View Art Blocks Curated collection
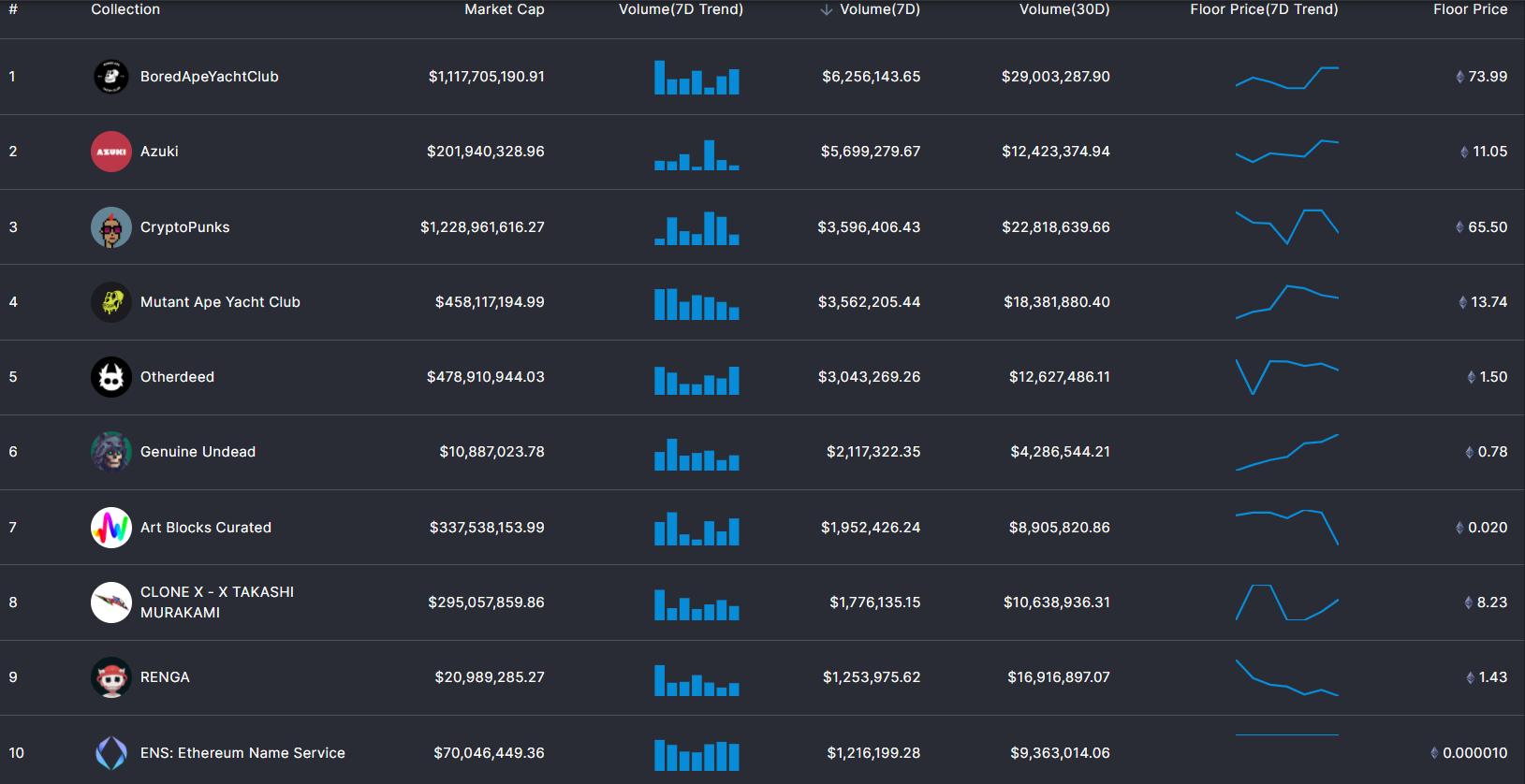 (x=205, y=528)
